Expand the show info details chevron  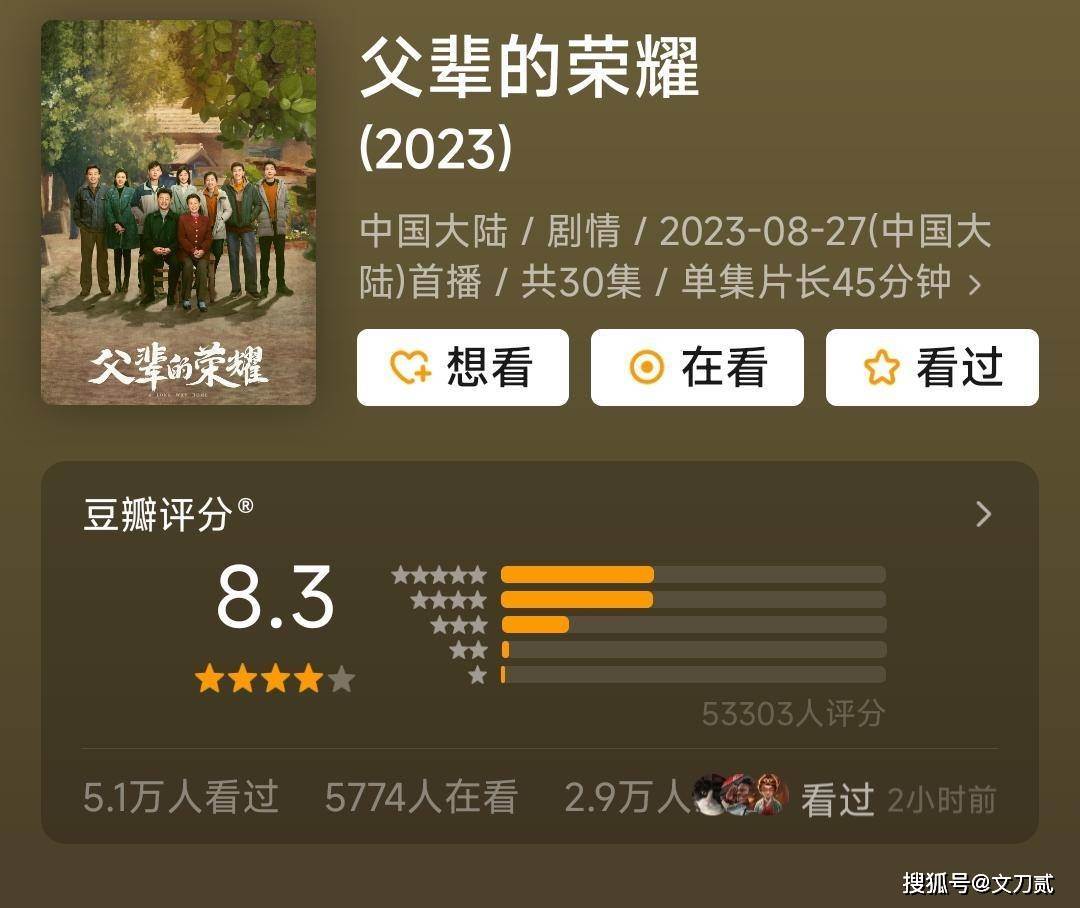(x=975, y=285)
